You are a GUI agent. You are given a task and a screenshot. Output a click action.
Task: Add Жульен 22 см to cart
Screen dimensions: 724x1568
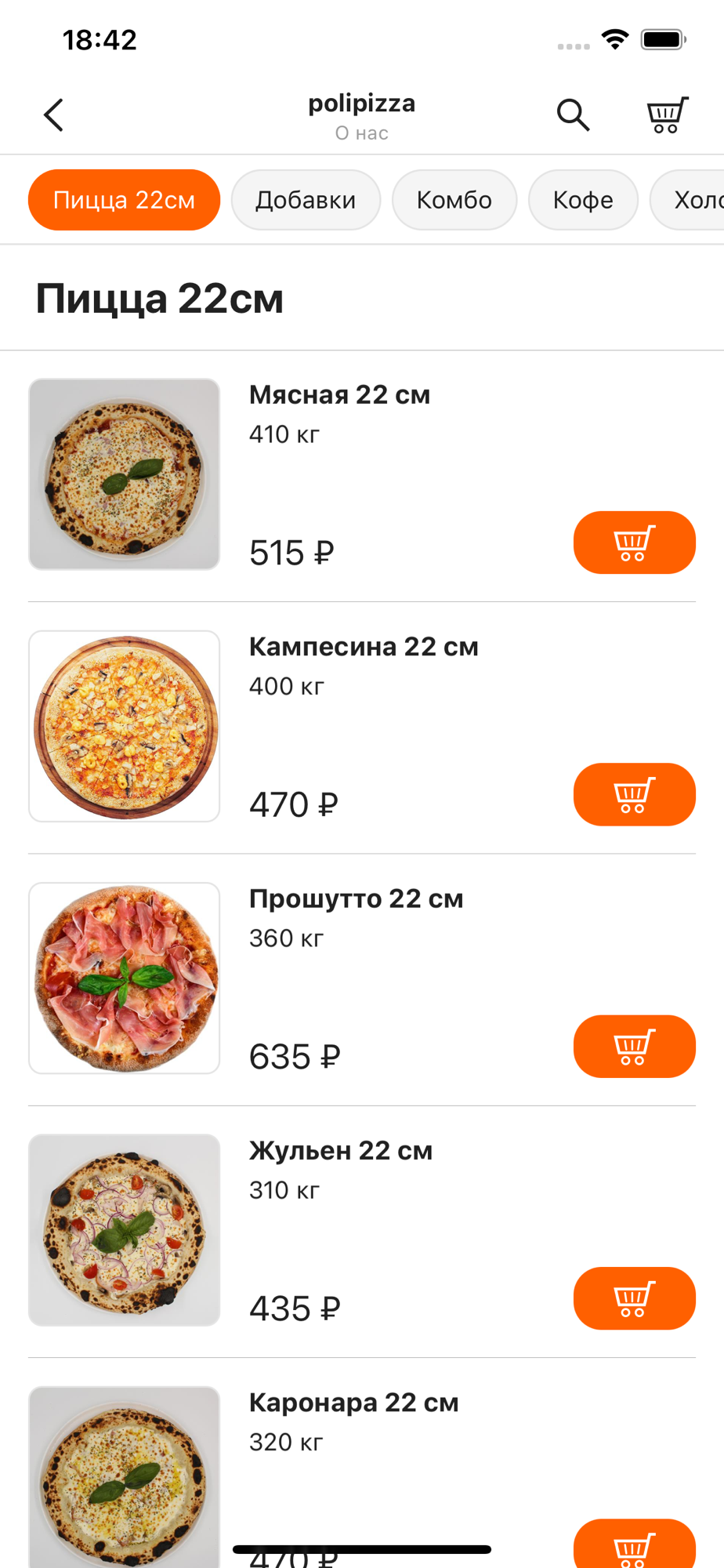pos(634,1298)
